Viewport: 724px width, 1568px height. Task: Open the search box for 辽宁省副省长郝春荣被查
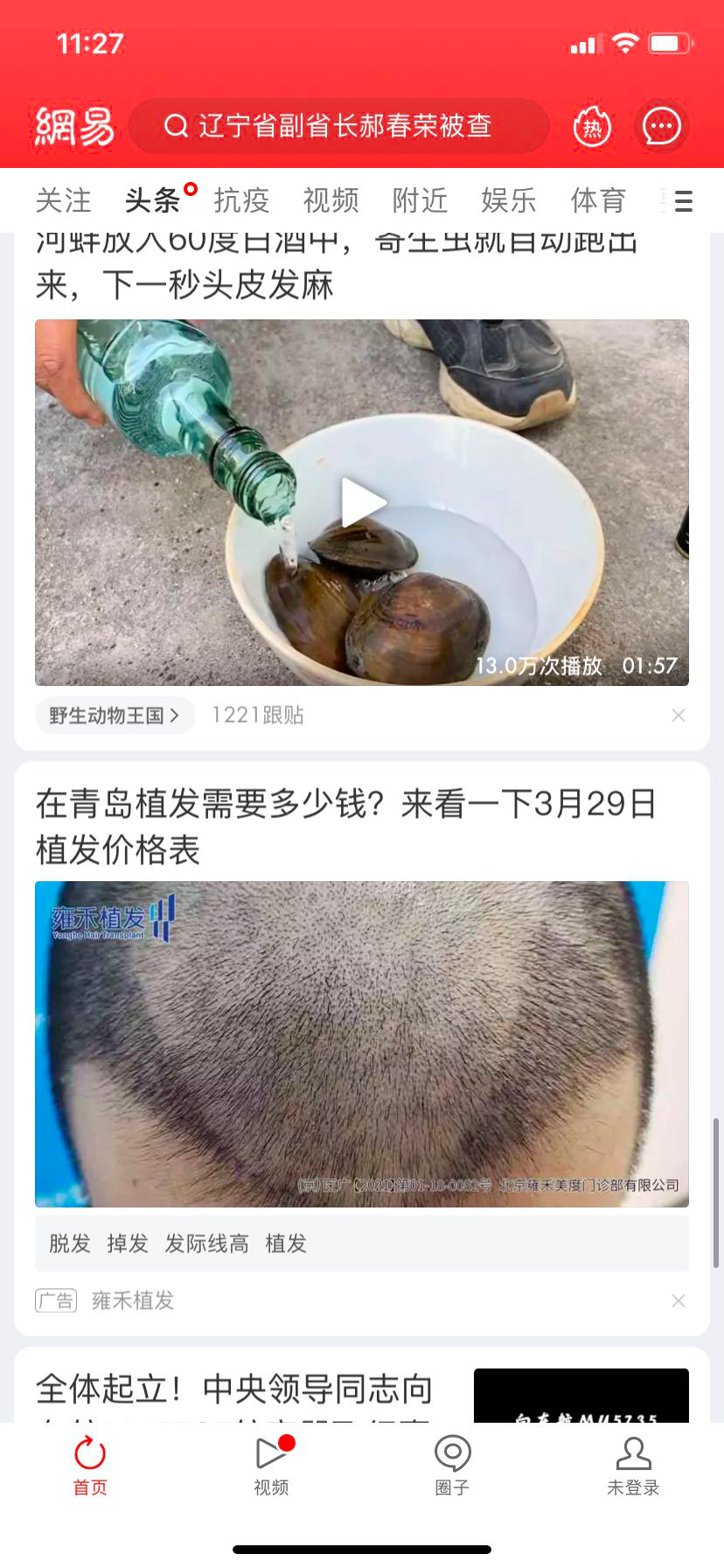[x=339, y=126]
